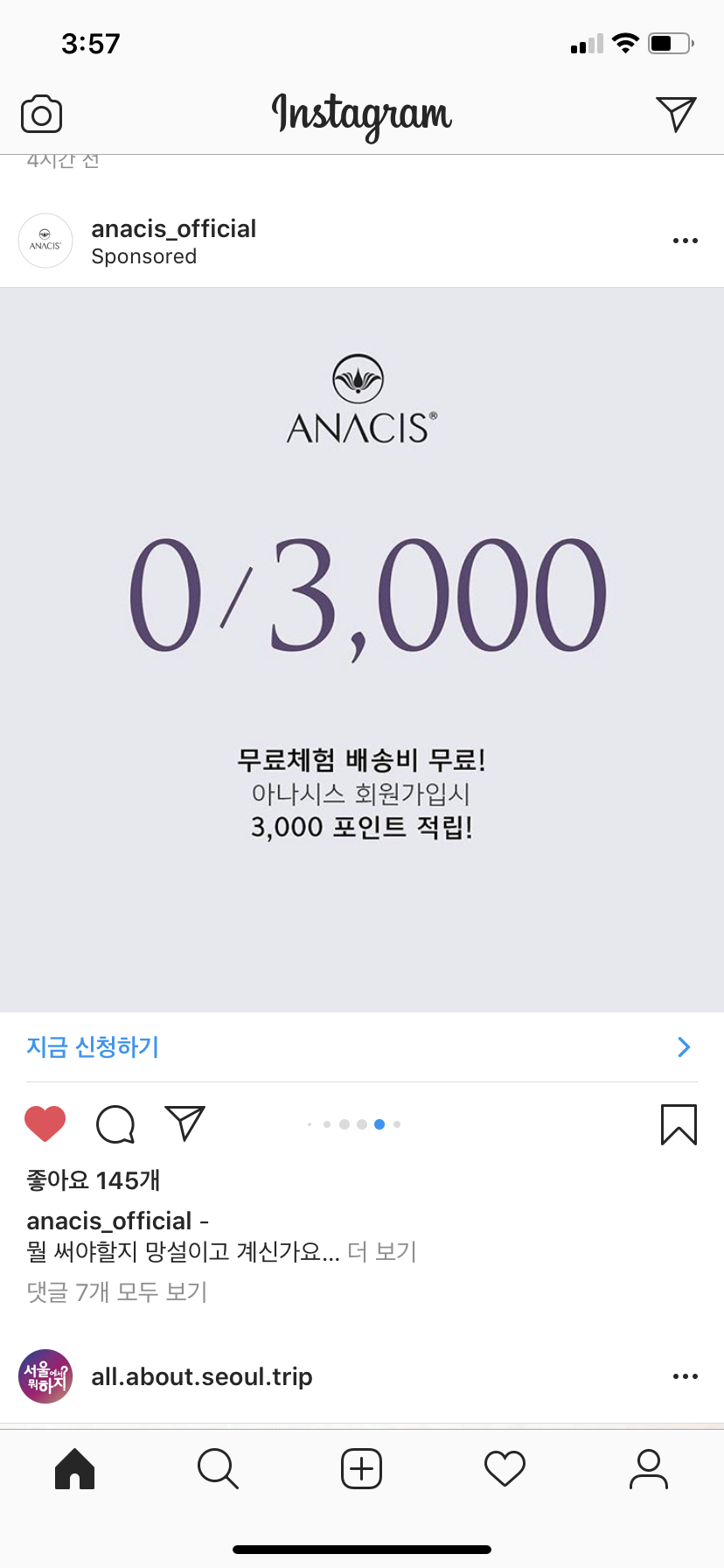The height and width of the screenshot is (1568, 724).
Task: Open the camera from top bar
Action: tap(41, 115)
